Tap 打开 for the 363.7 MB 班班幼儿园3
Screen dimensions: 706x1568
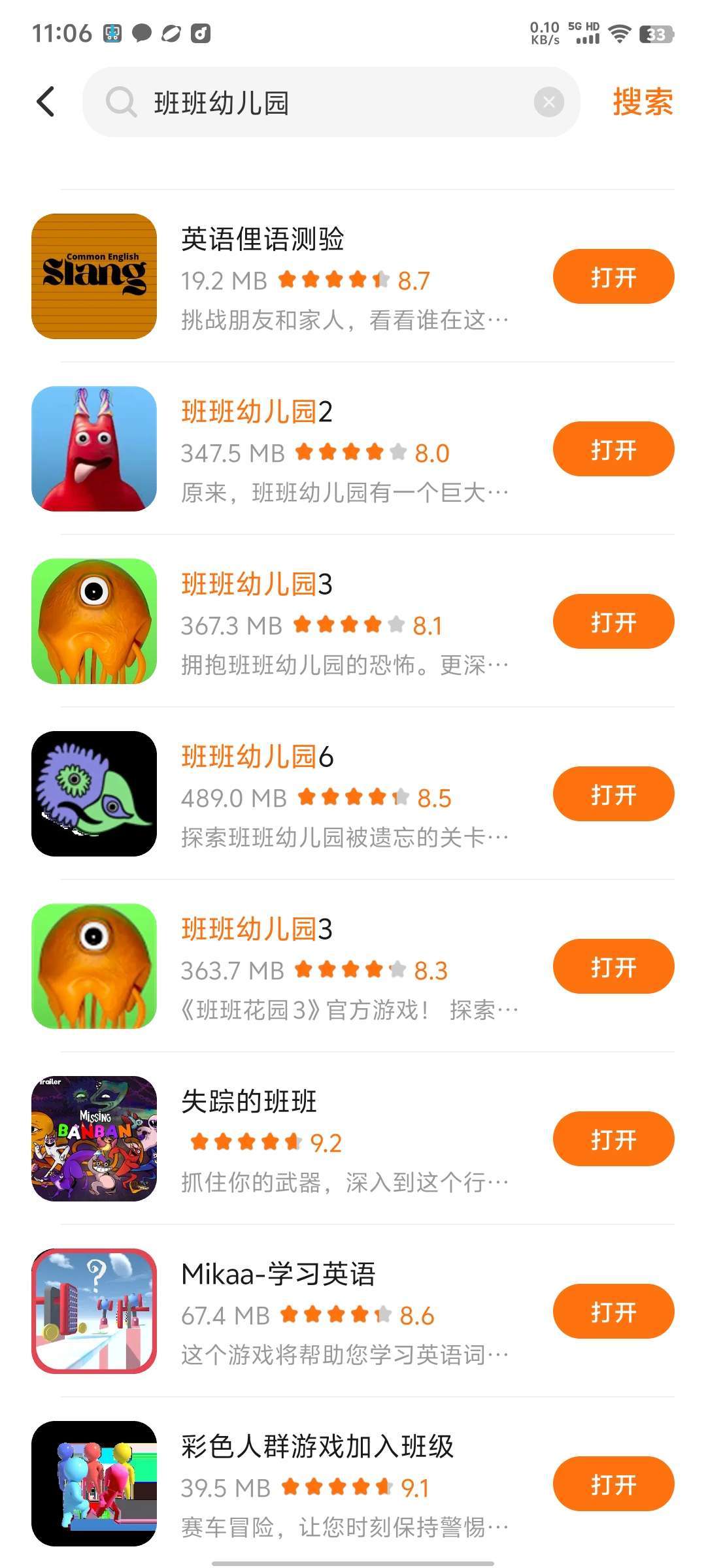(x=613, y=966)
